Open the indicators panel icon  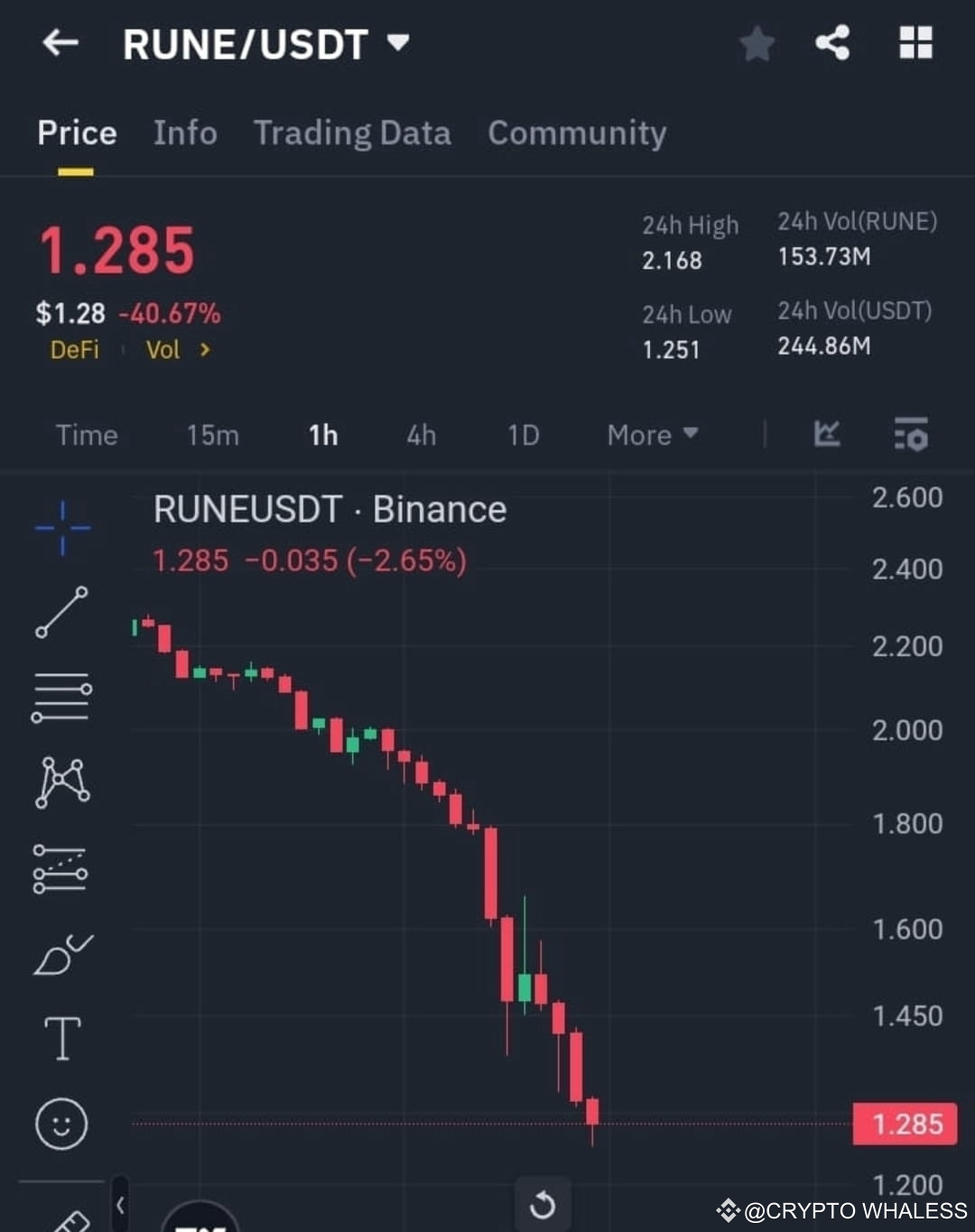[x=826, y=435]
